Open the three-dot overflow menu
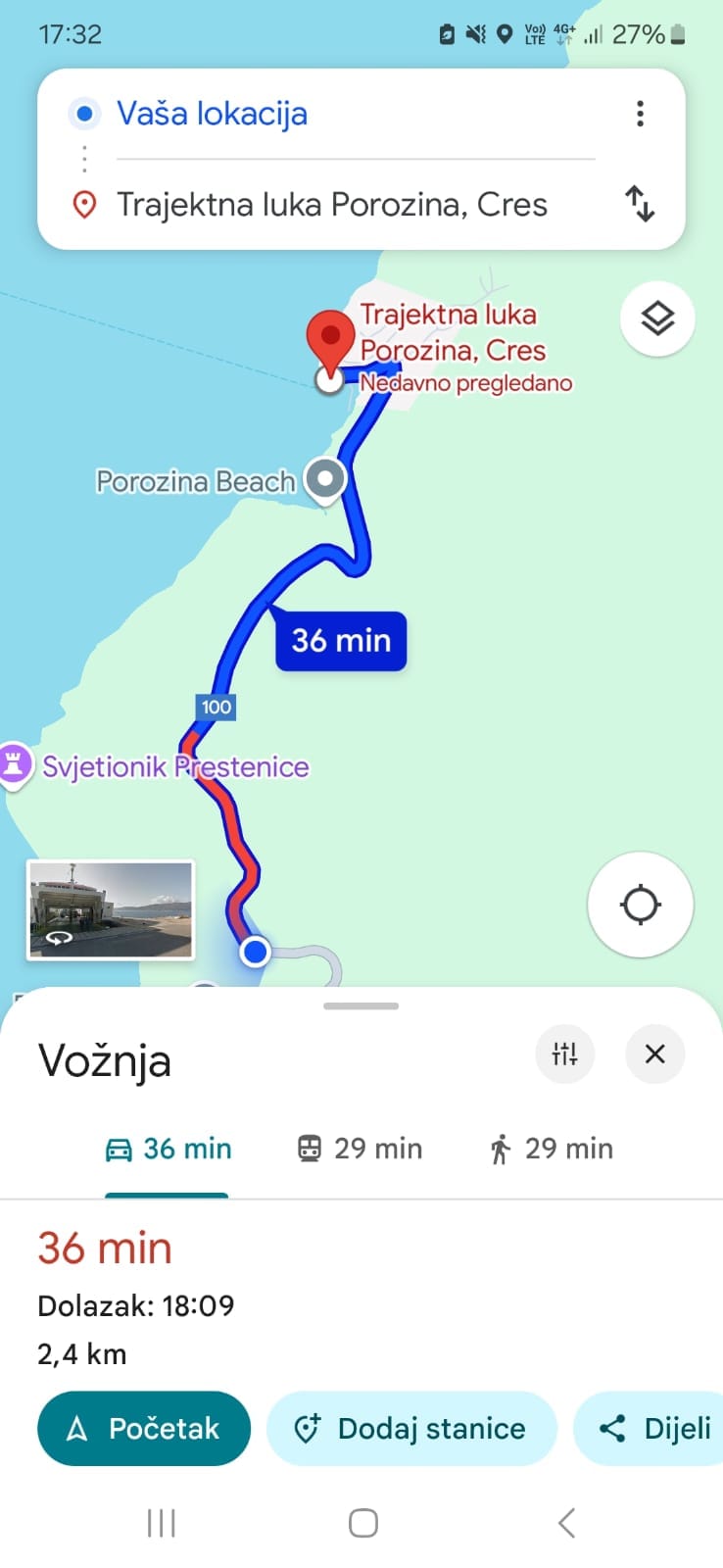 point(640,114)
